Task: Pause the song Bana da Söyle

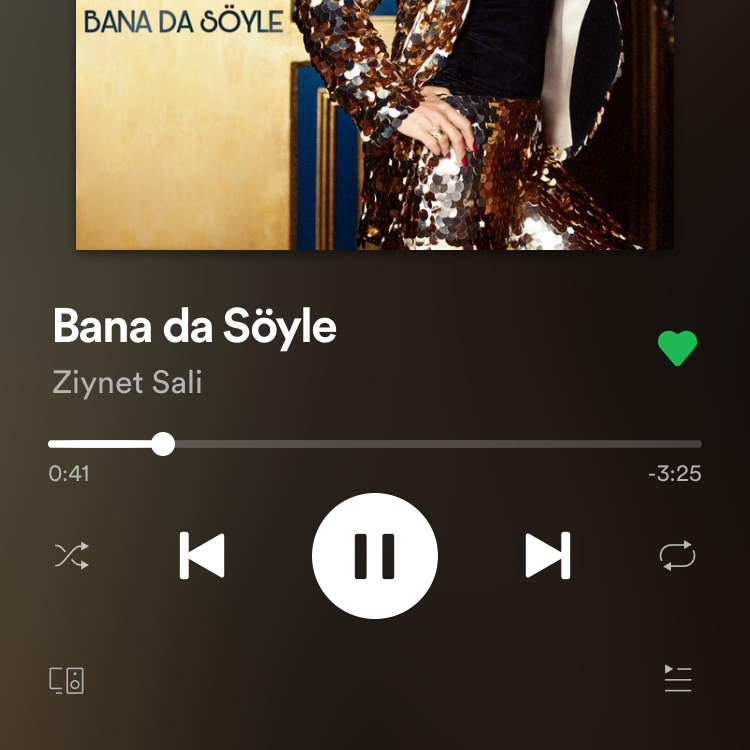Action: [x=375, y=556]
